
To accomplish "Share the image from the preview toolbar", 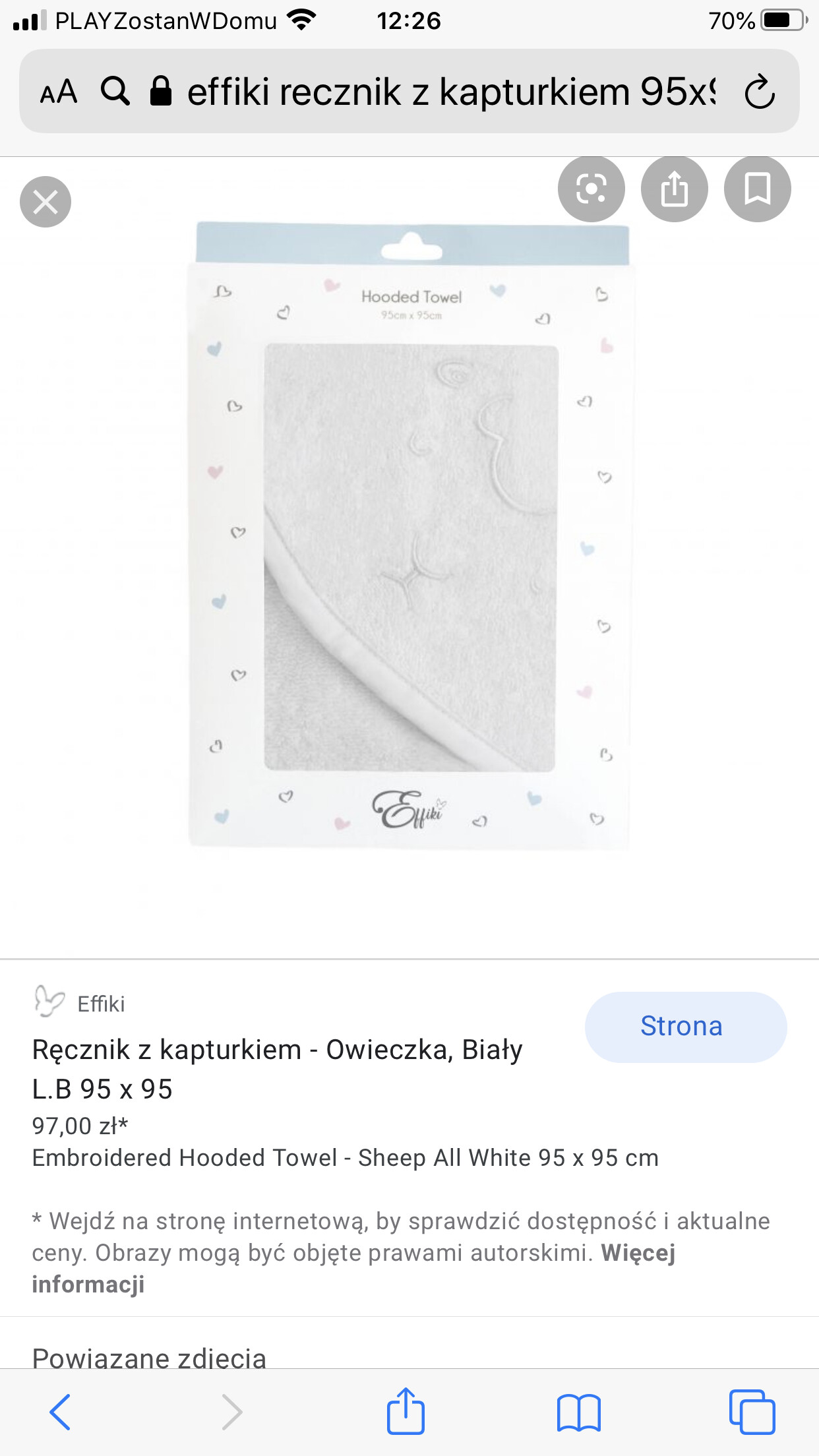I will (675, 189).
